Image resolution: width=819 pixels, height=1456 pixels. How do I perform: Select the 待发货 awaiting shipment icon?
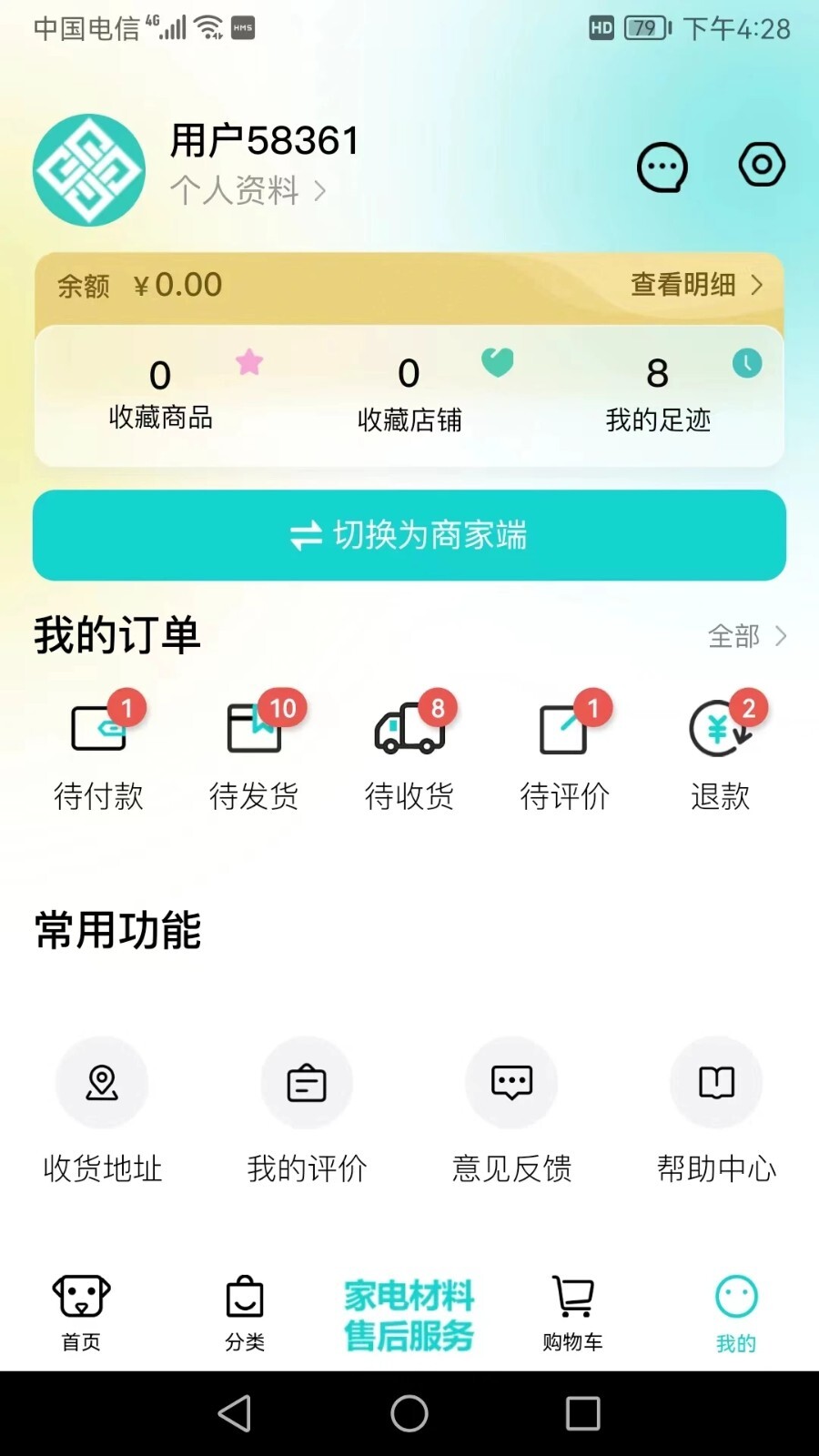coord(255,737)
